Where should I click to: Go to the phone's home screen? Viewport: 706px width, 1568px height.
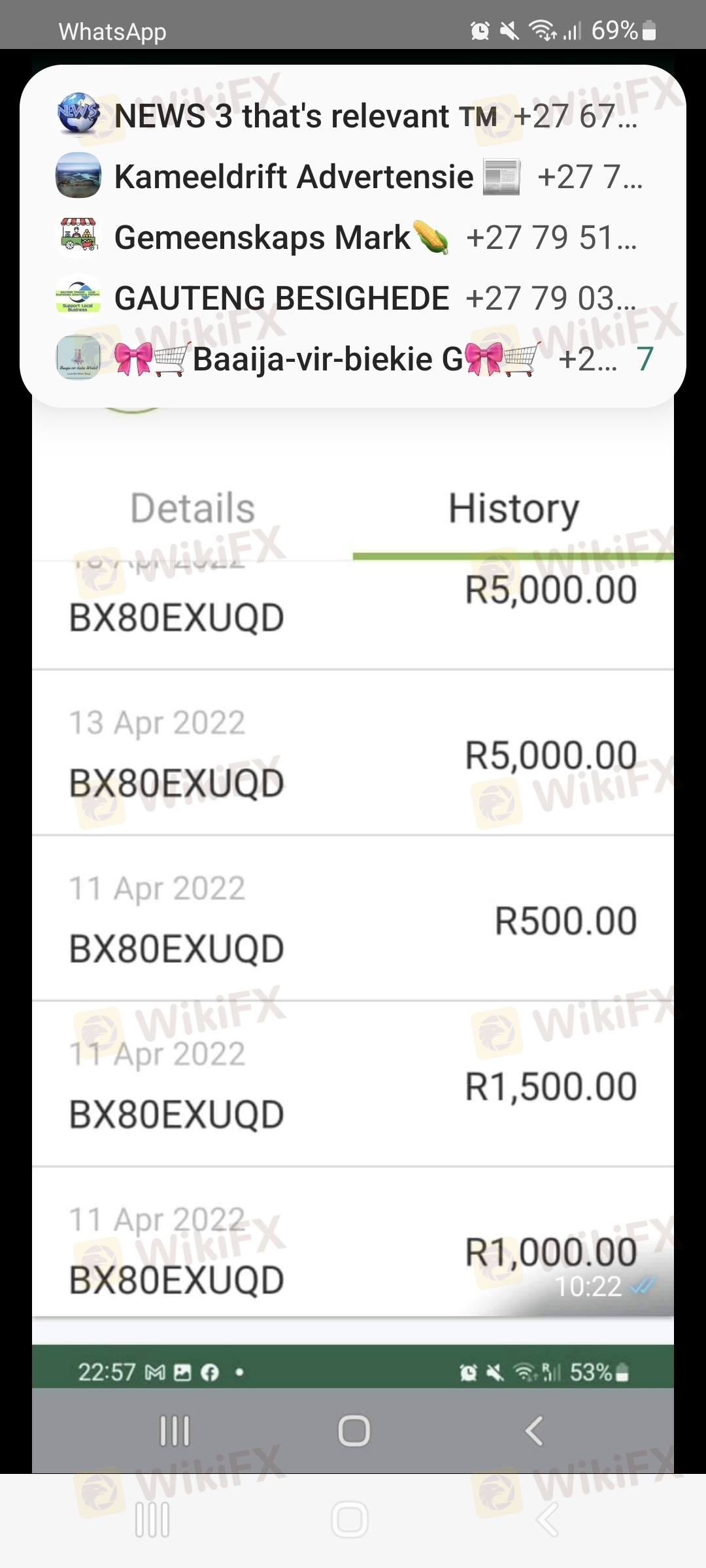coord(350,1520)
